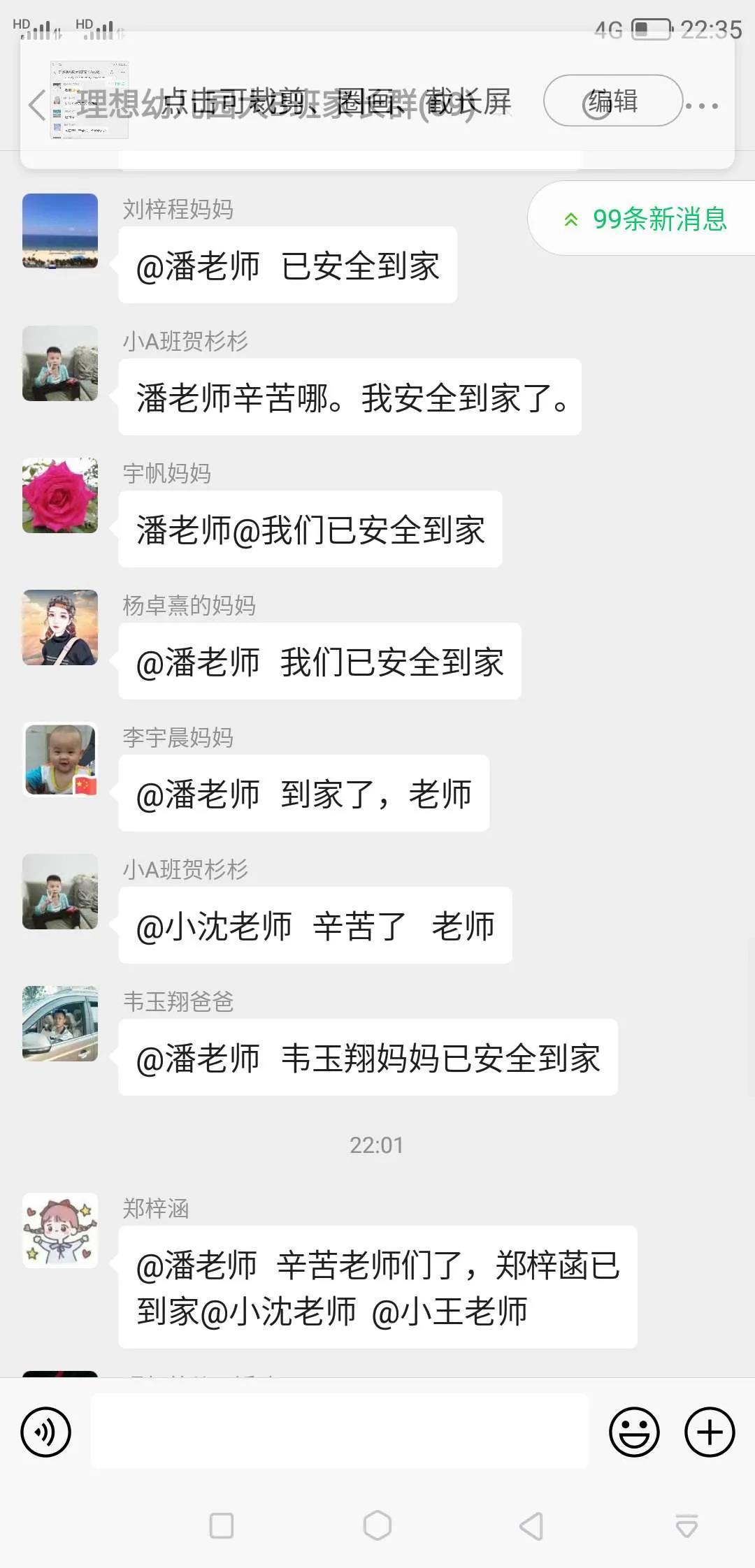Go back from the group chat
The width and height of the screenshot is (755, 1568).
36,105
